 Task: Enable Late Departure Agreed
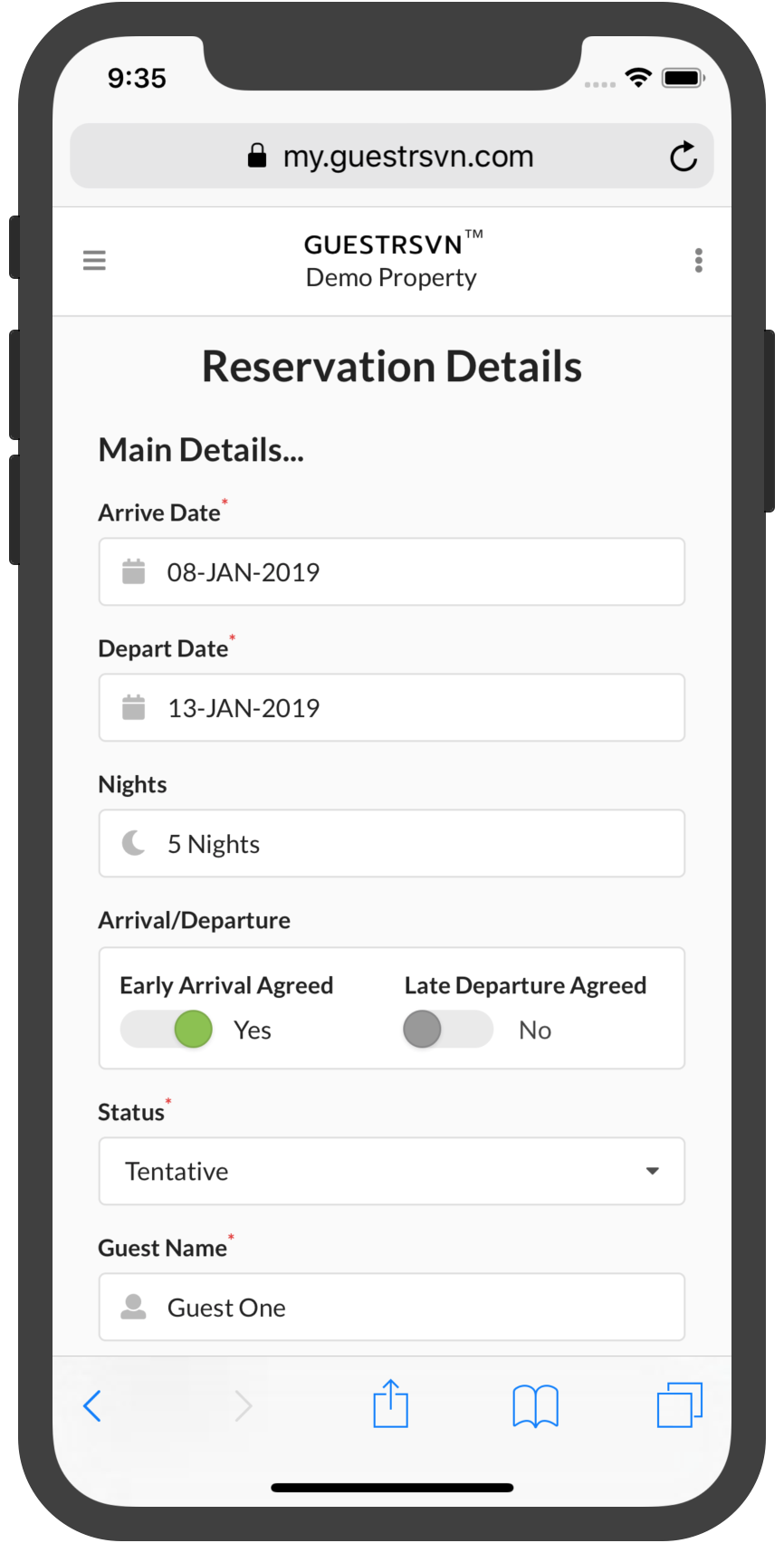tap(448, 1030)
